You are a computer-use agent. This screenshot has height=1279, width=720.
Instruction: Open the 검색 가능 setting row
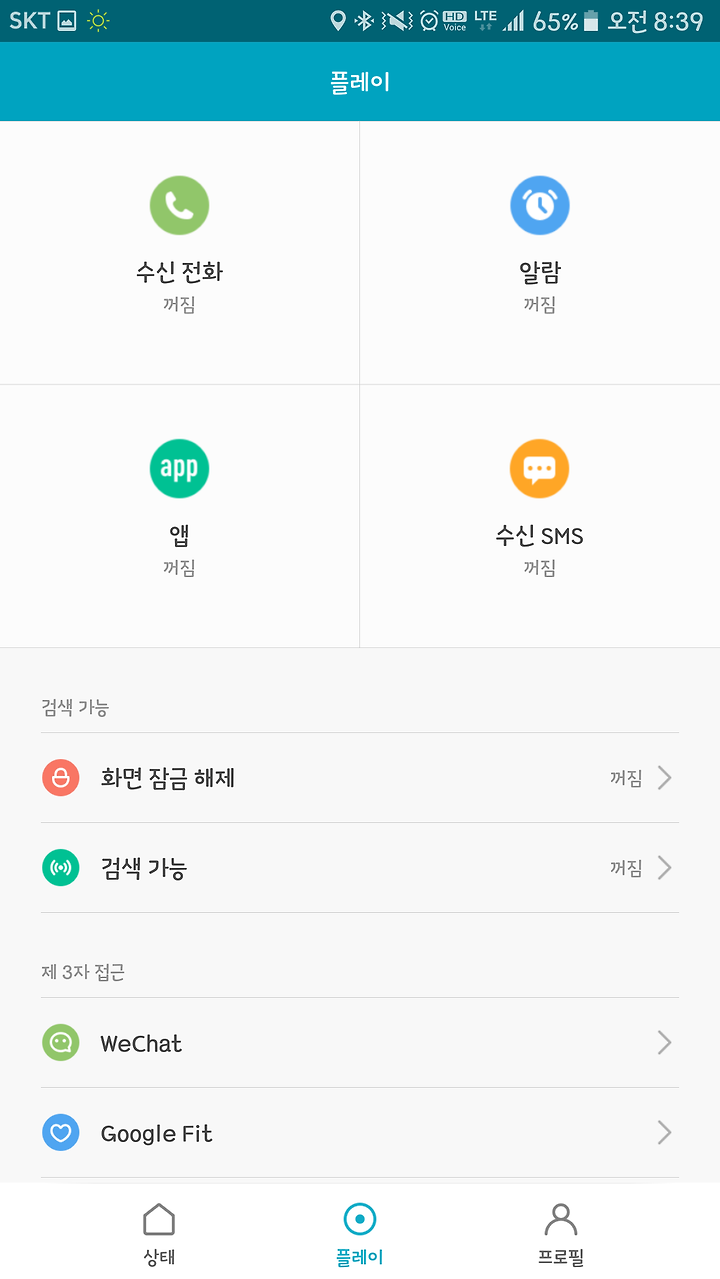[360, 868]
